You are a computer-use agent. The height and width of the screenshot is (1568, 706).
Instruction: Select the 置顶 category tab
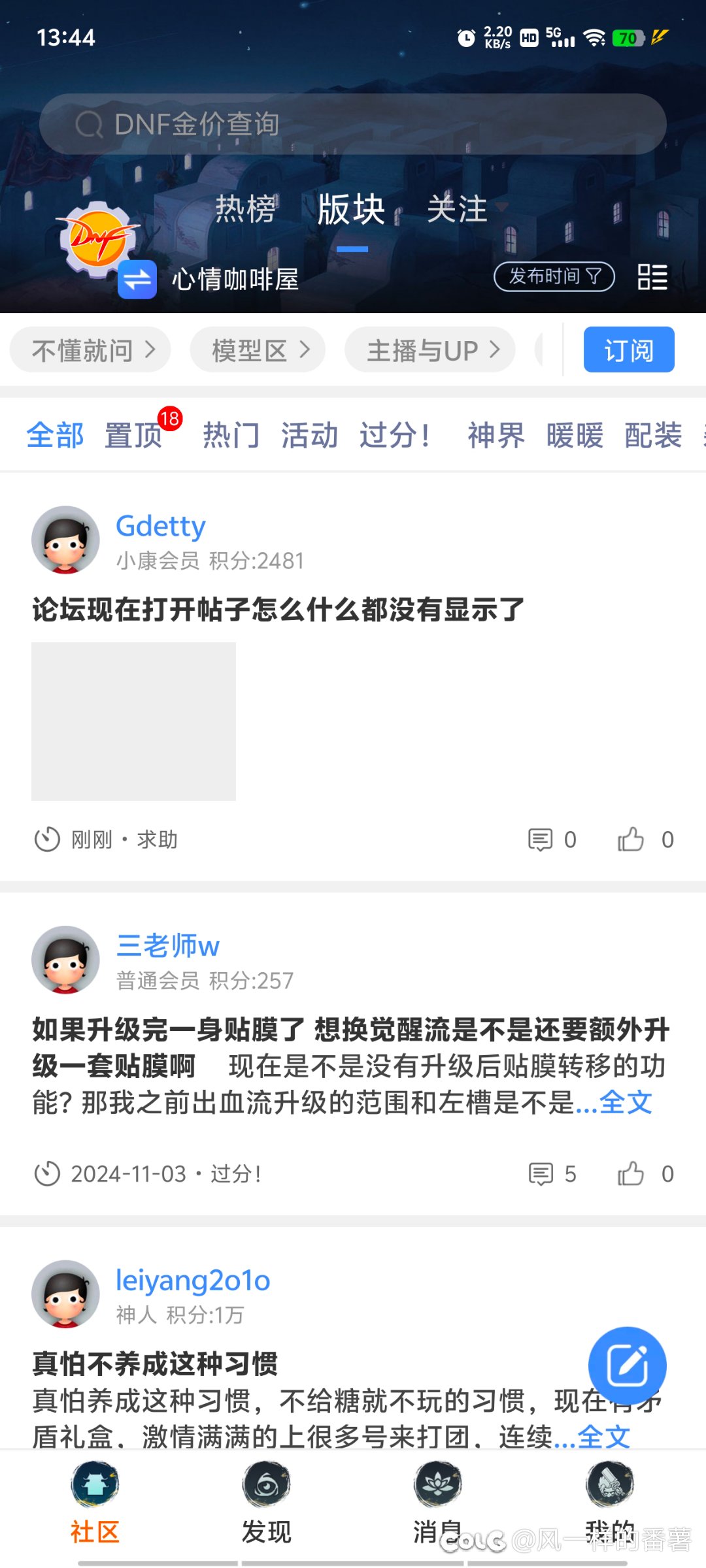(133, 435)
